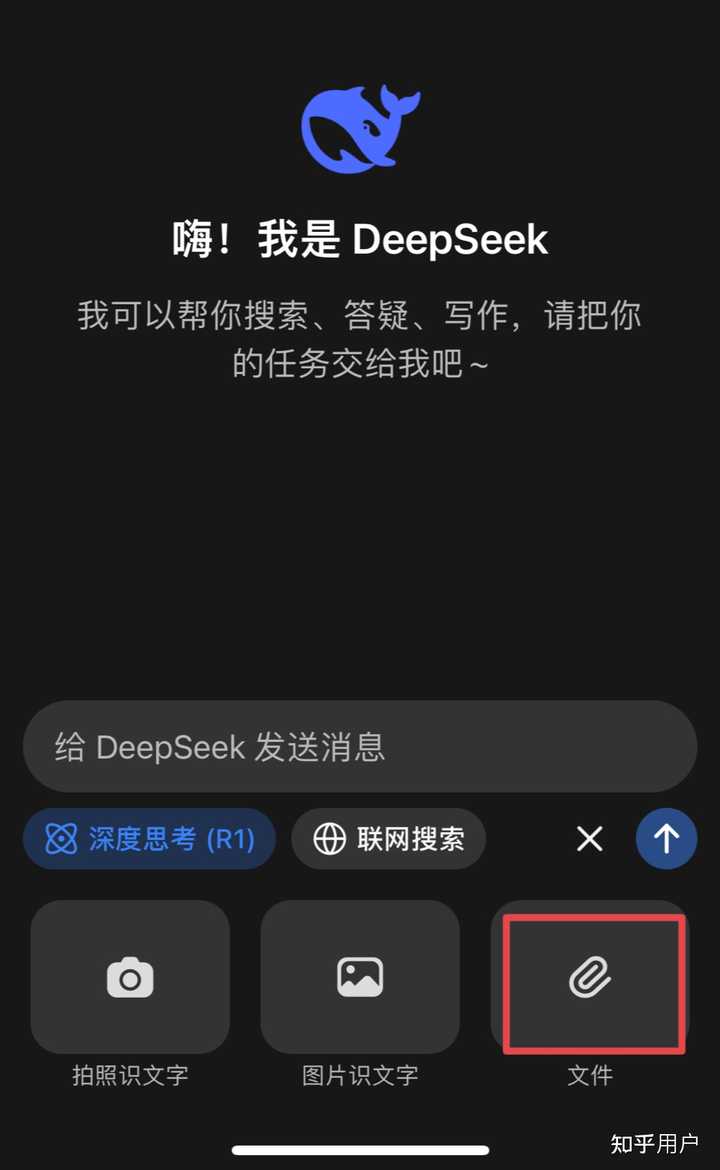Screen dimensions: 720x1170
Task: Tap the message field to DeepSeek
Action: tap(360, 746)
